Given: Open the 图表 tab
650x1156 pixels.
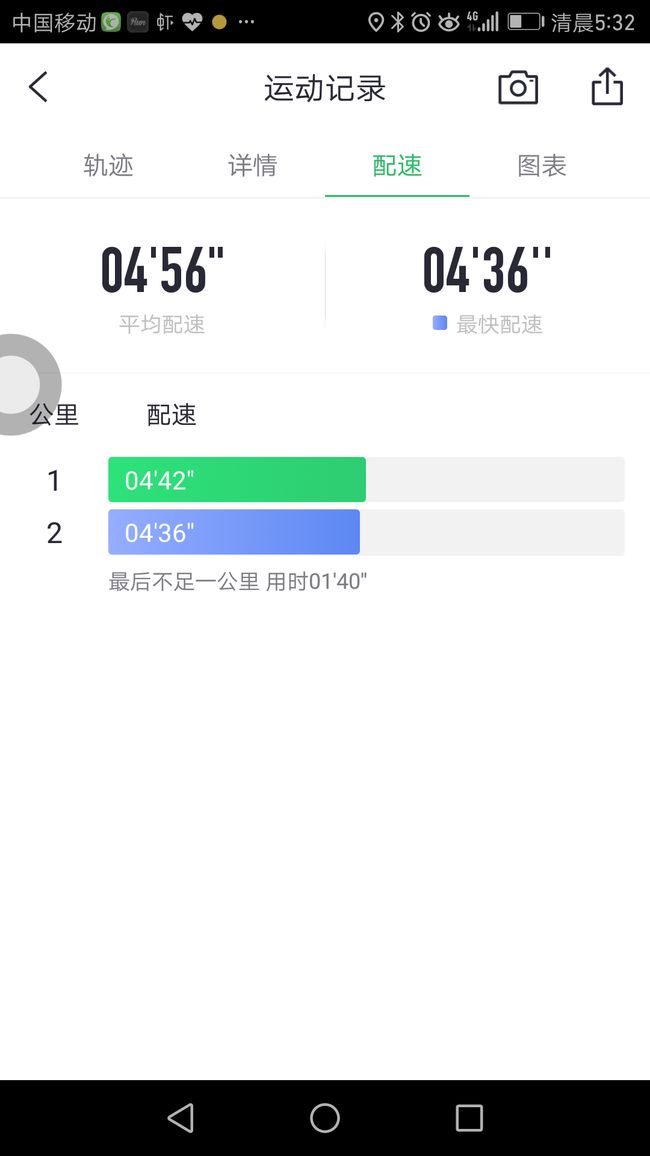Looking at the screenshot, I should pyautogui.click(x=542, y=165).
